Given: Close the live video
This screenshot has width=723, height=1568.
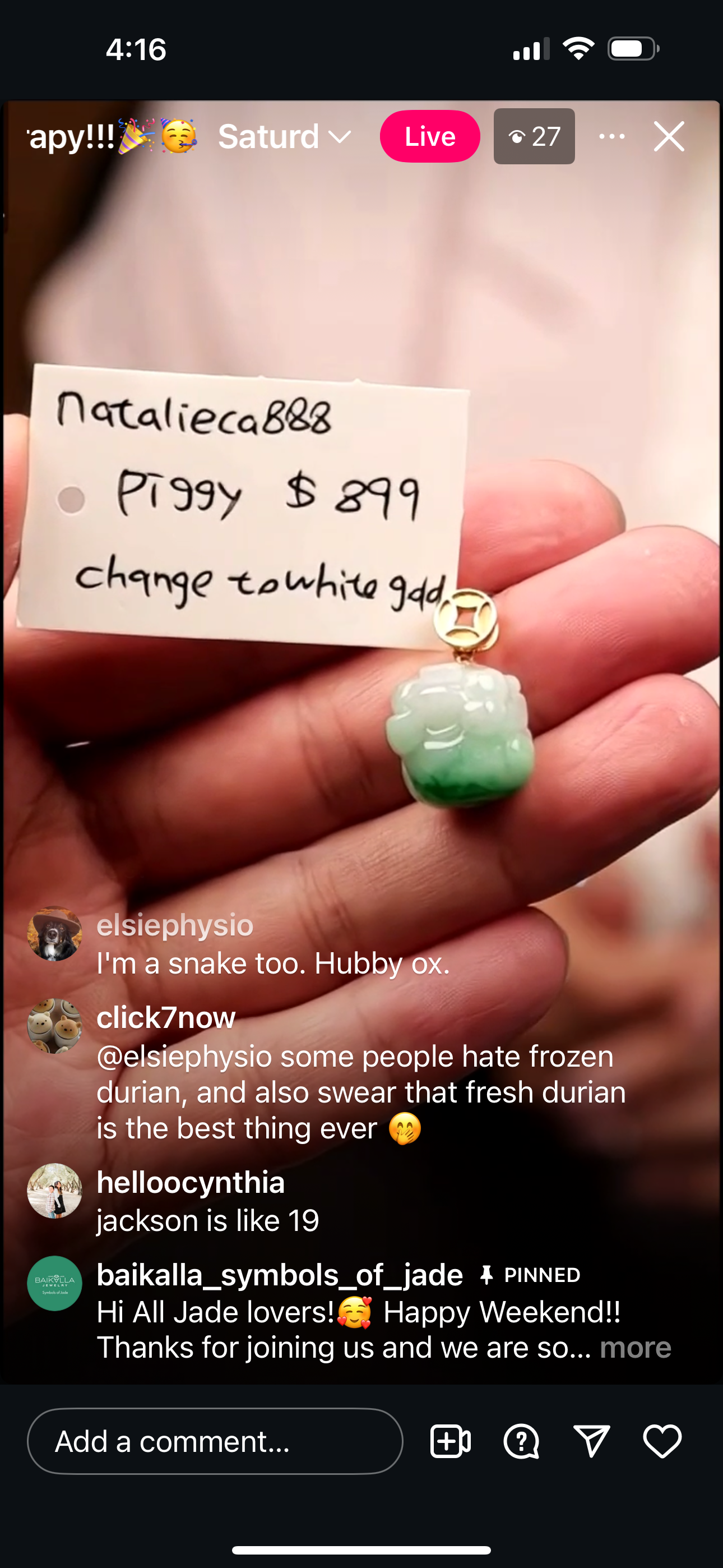Looking at the screenshot, I should 669,136.
